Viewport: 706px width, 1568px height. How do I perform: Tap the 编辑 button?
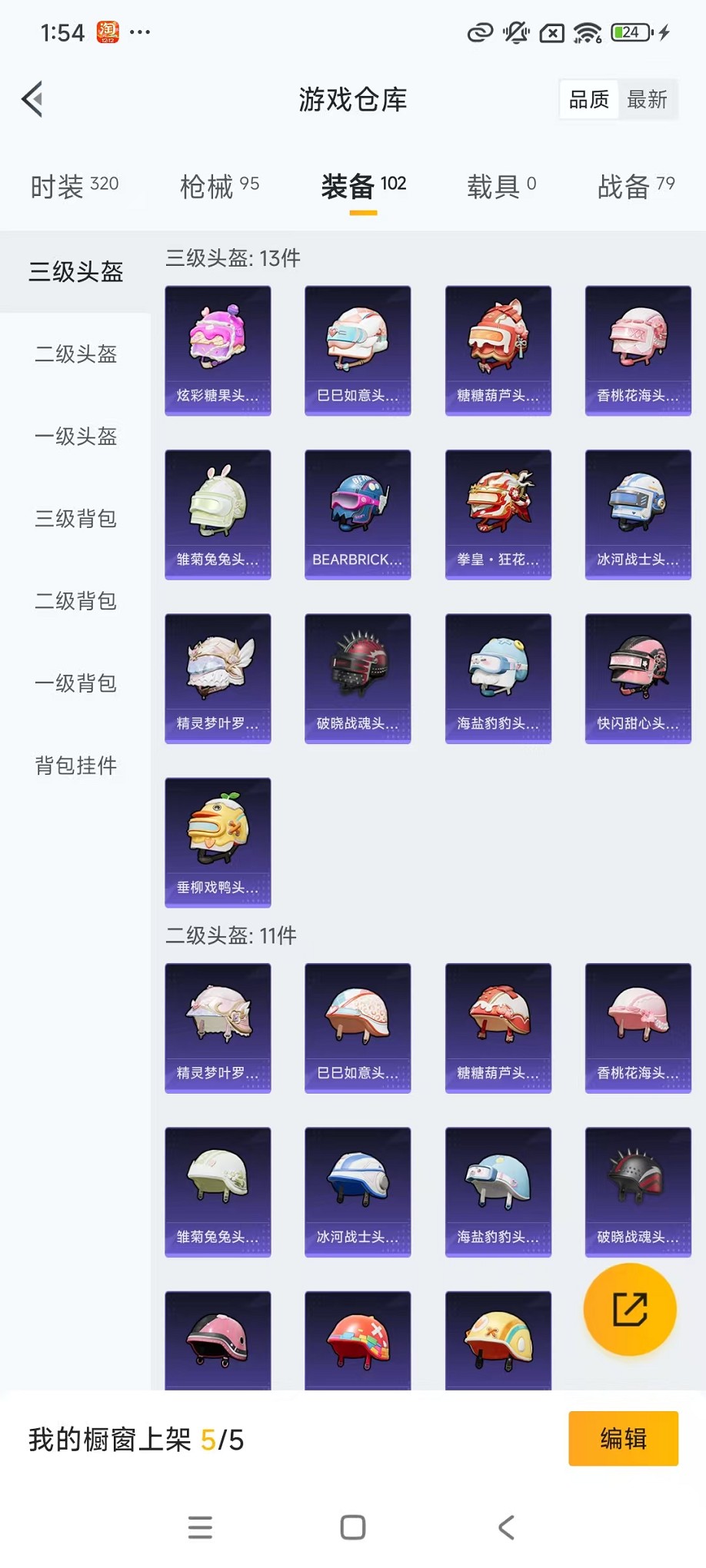pyautogui.click(x=623, y=1438)
